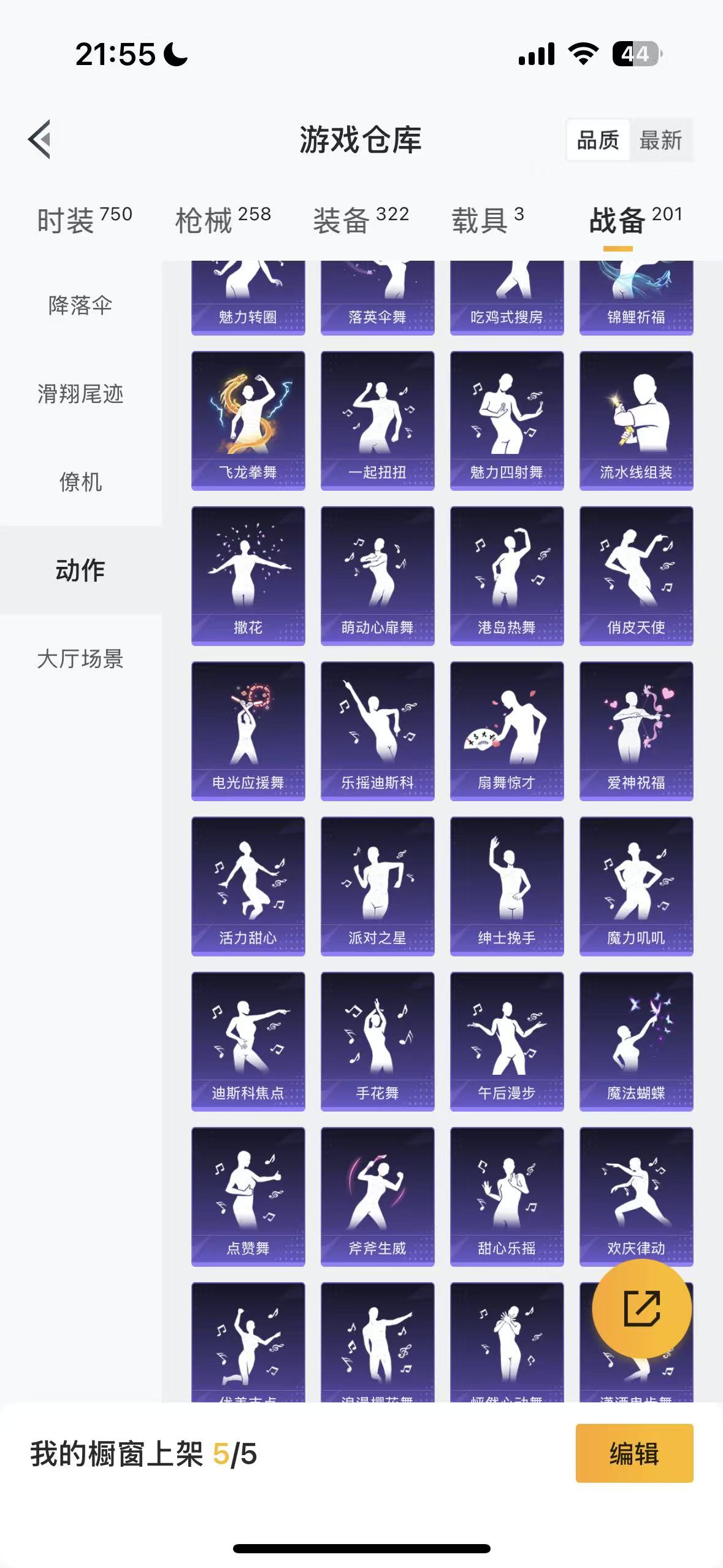
Task: Select the 大厅场景 category
Action: (80, 659)
